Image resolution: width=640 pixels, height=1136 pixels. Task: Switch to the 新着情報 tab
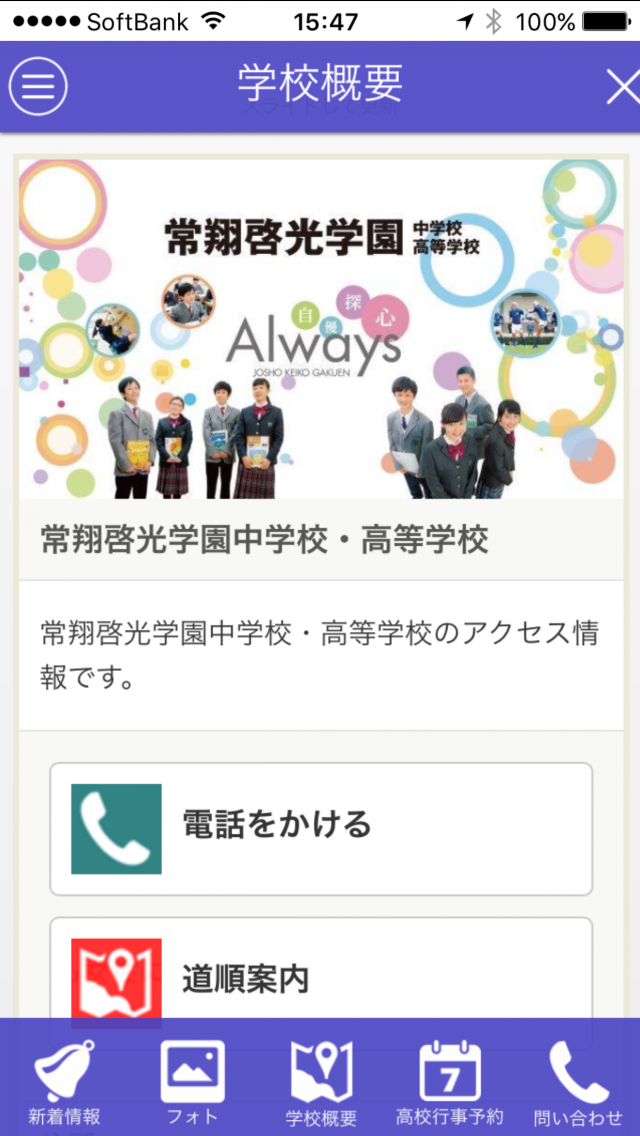pos(64,1080)
